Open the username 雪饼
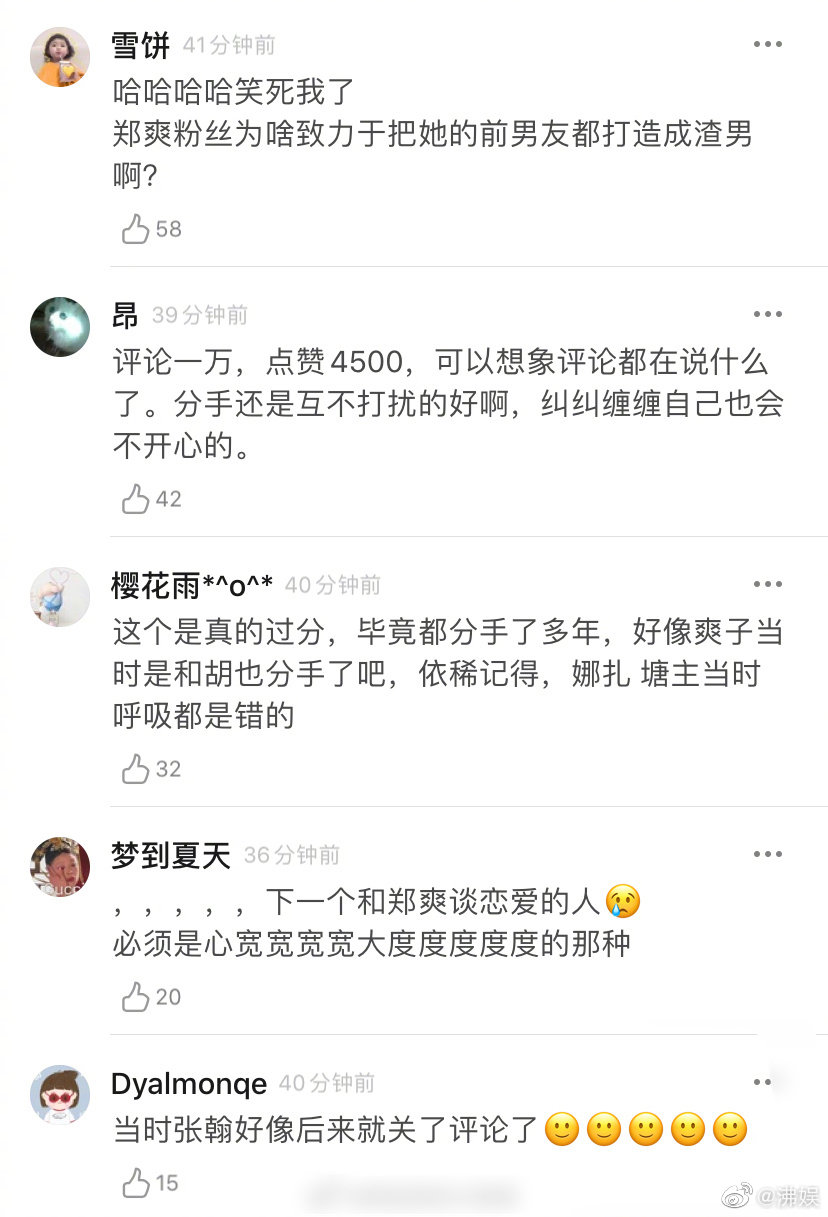828x1217 pixels. pyautogui.click(x=140, y=45)
